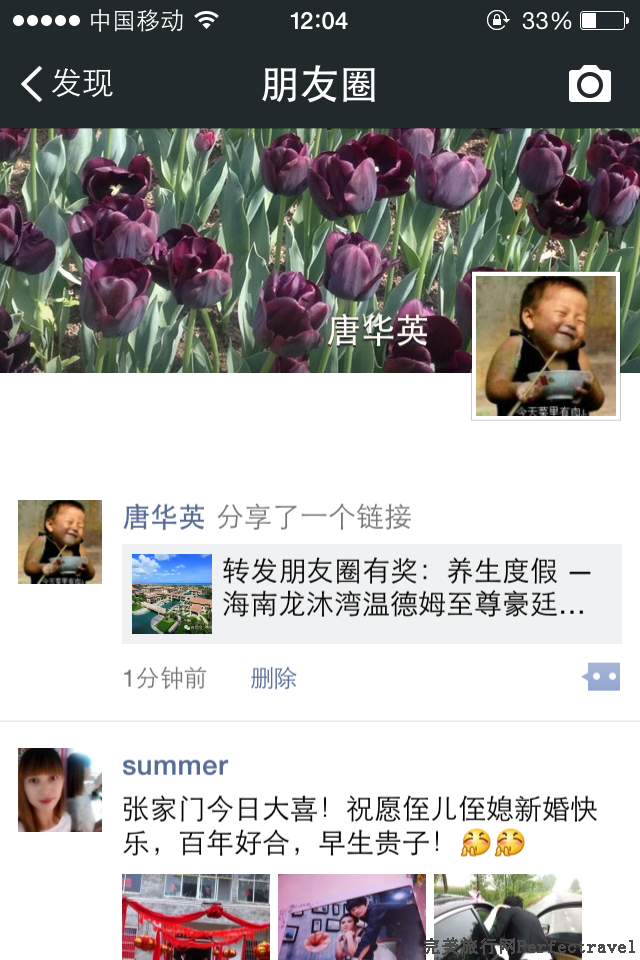Open the shared link about 海南龙沐湾温德姆
The image size is (640, 960).
(372, 594)
